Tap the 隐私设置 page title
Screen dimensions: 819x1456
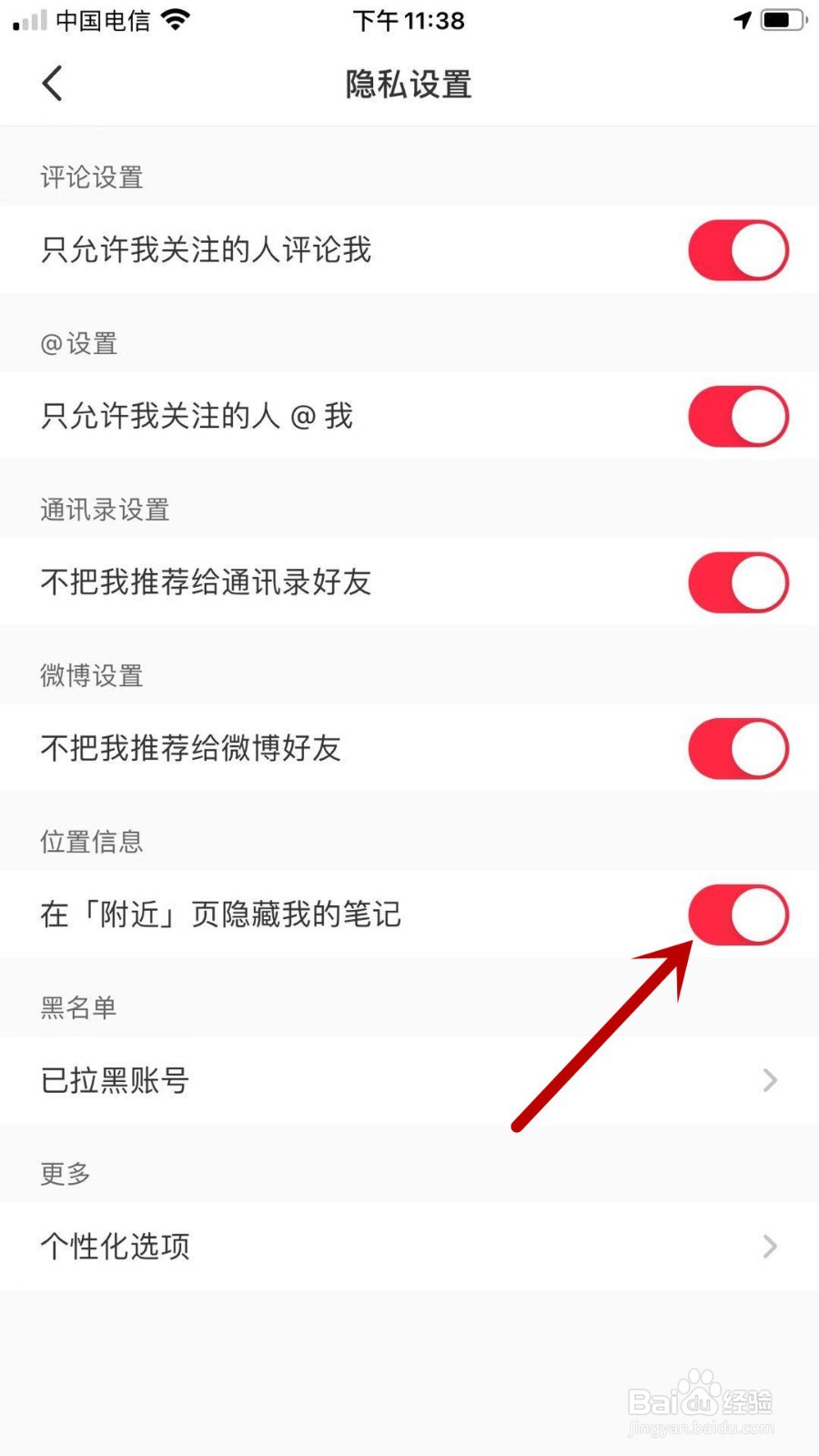click(x=407, y=83)
